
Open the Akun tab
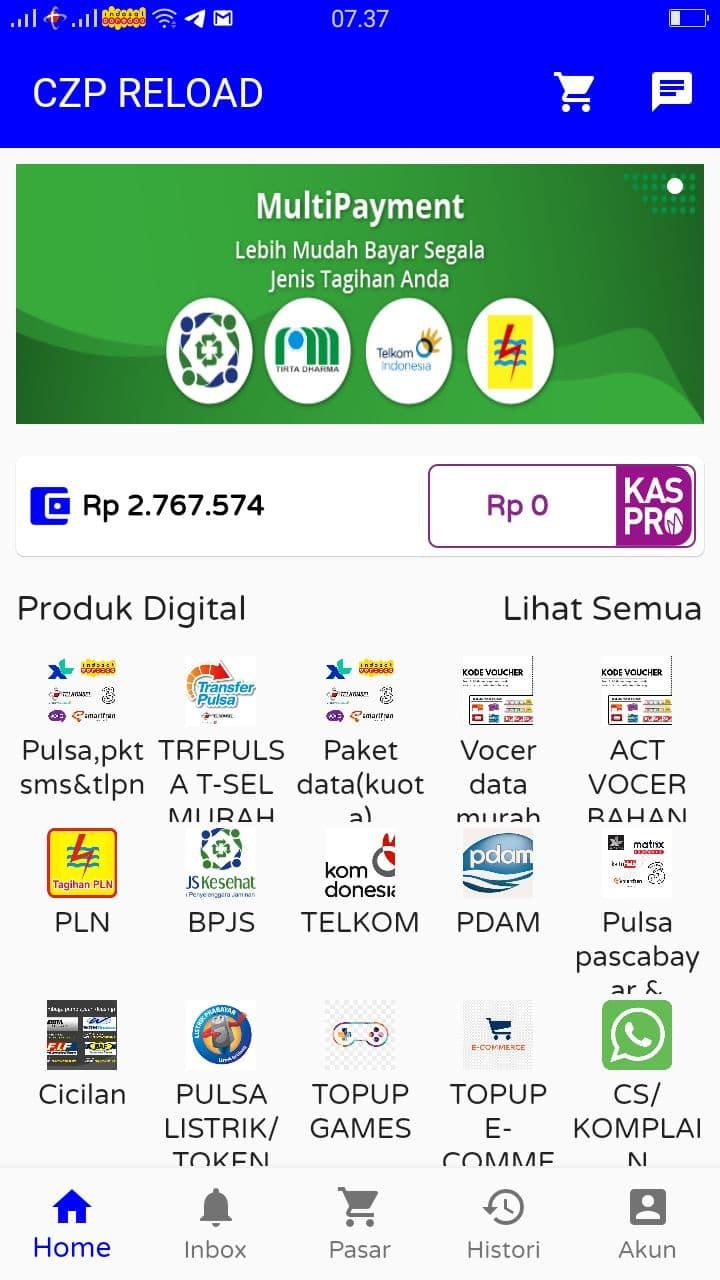click(x=647, y=1226)
